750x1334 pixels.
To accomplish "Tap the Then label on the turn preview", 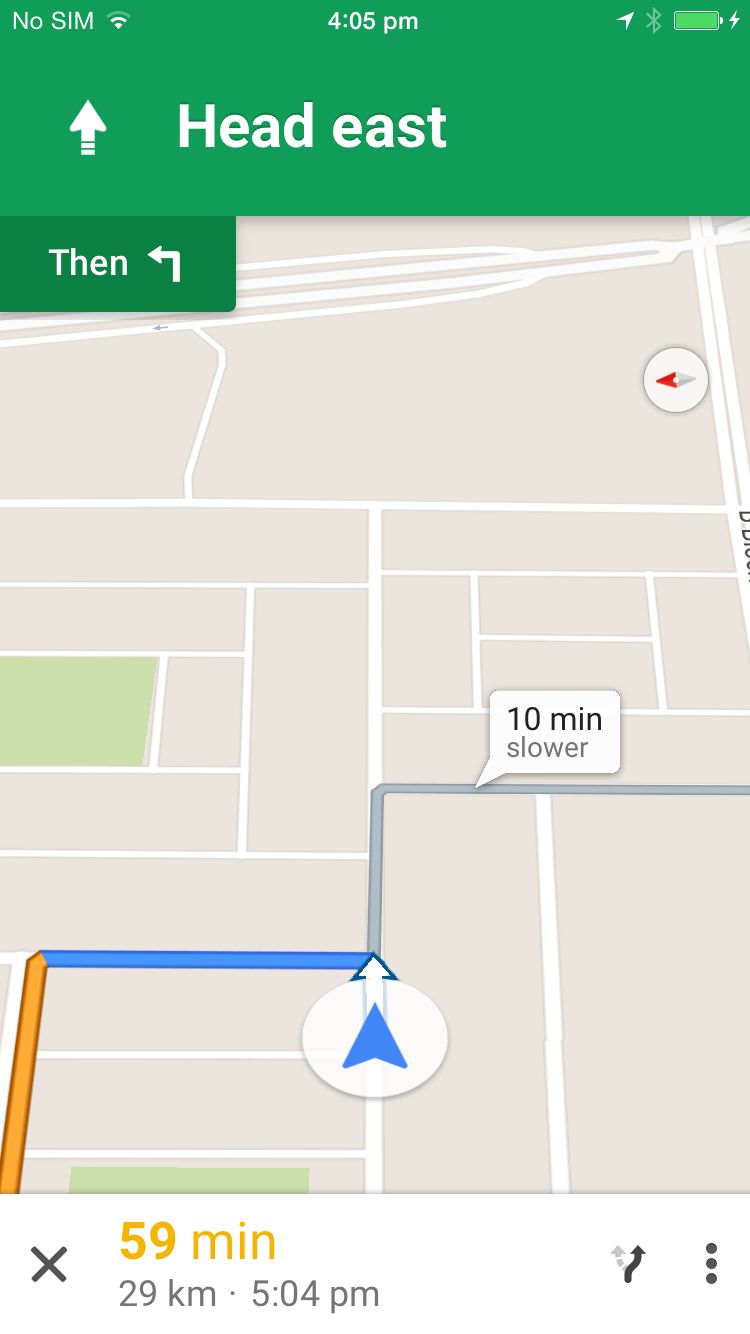I will [90, 263].
